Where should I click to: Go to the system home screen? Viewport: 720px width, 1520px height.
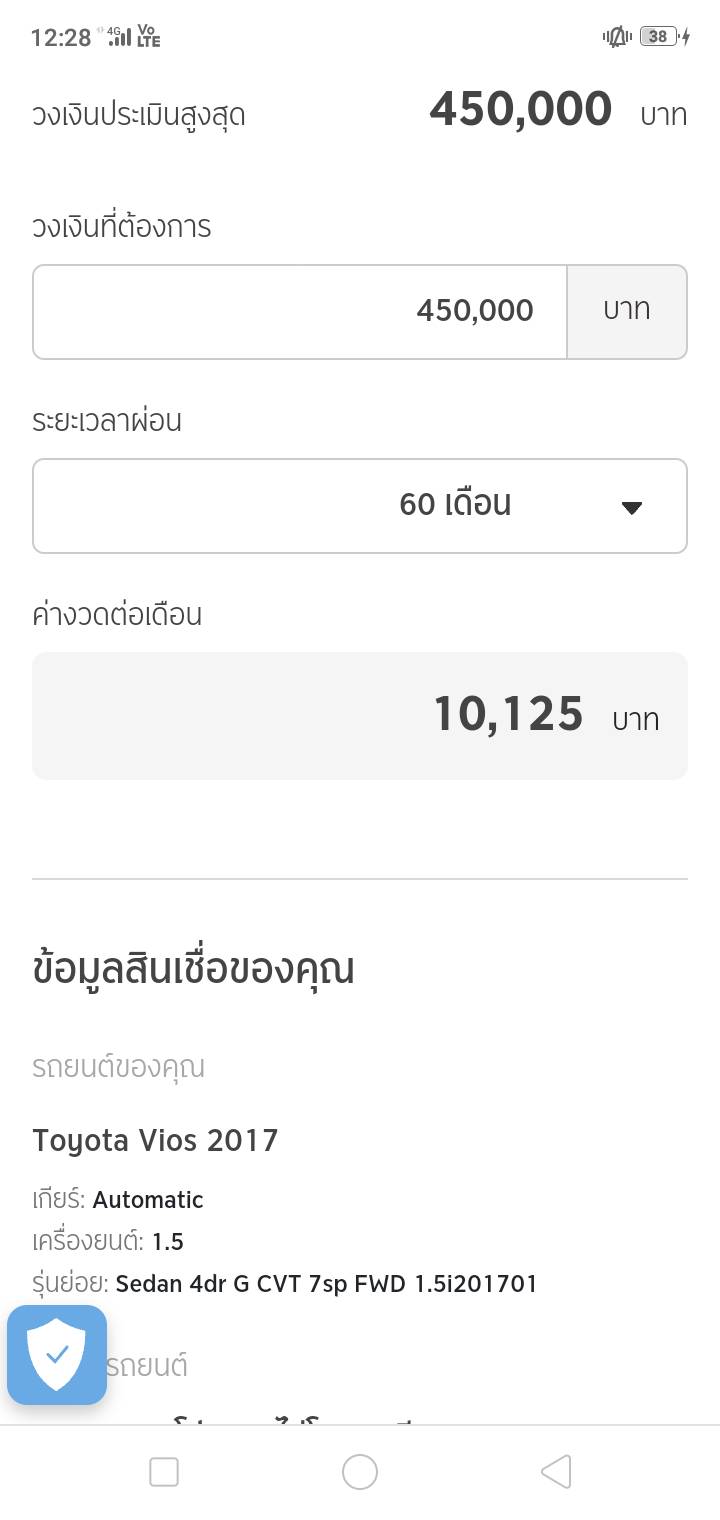coord(360,1472)
